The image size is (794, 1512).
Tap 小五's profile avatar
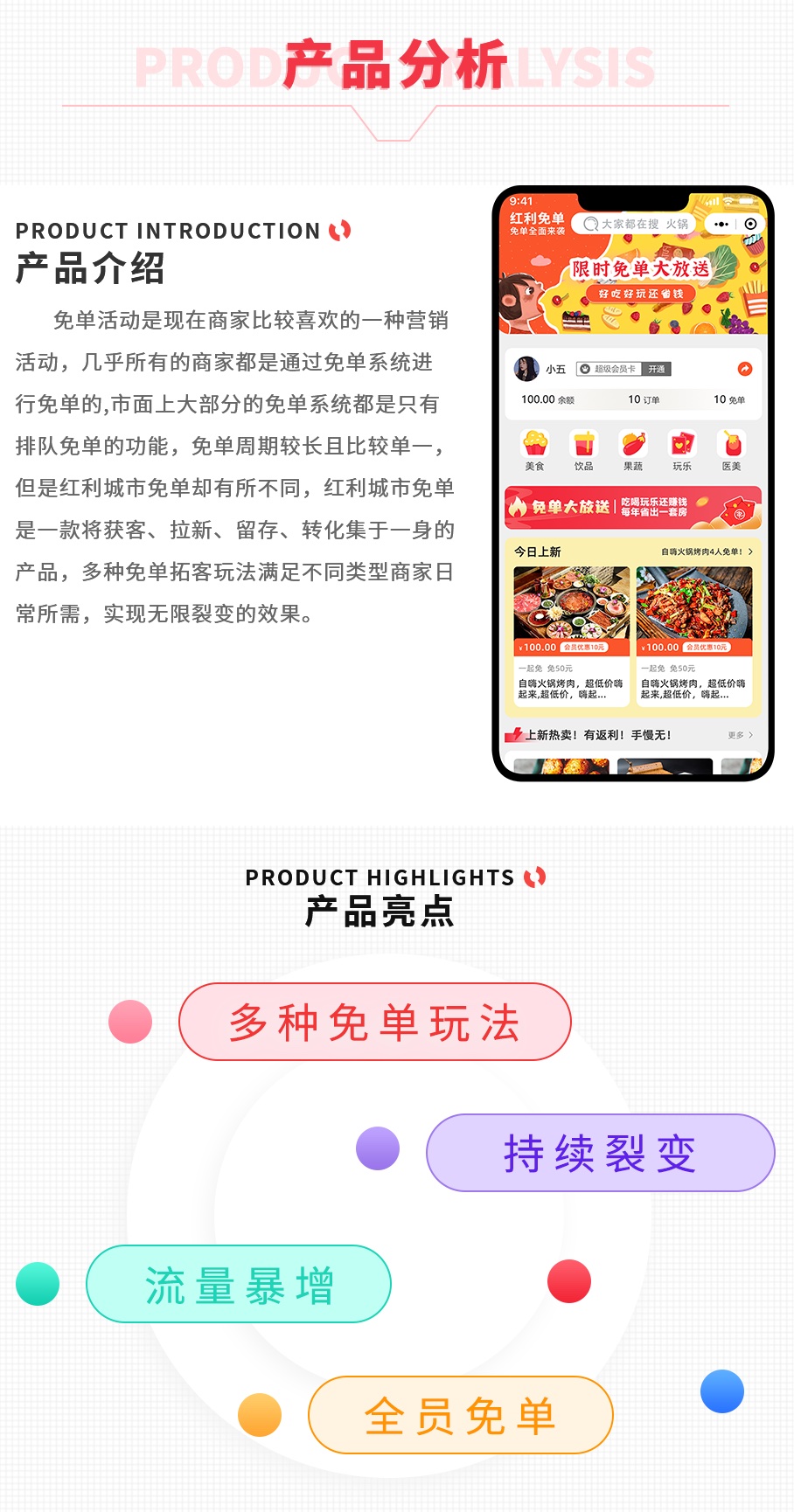[x=527, y=369]
